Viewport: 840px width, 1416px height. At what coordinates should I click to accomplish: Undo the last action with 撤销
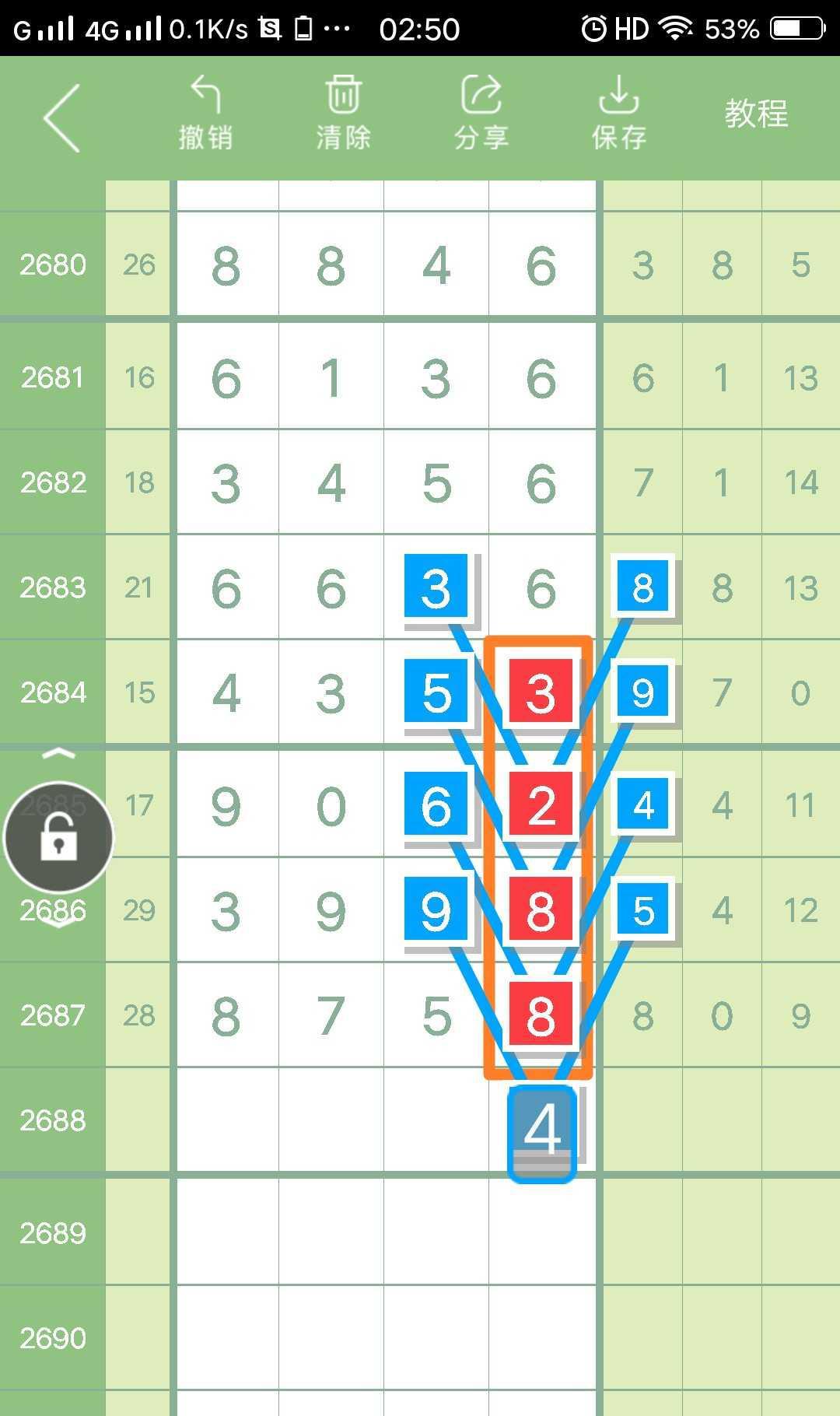(x=205, y=114)
